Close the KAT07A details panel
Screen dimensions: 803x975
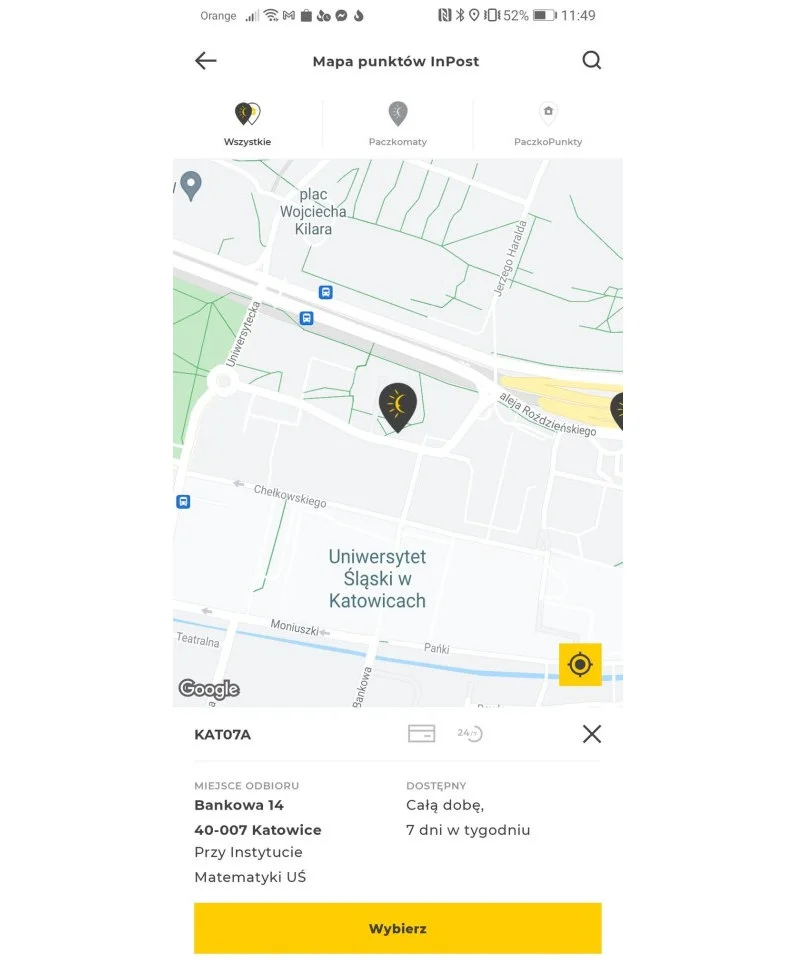[x=591, y=734]
